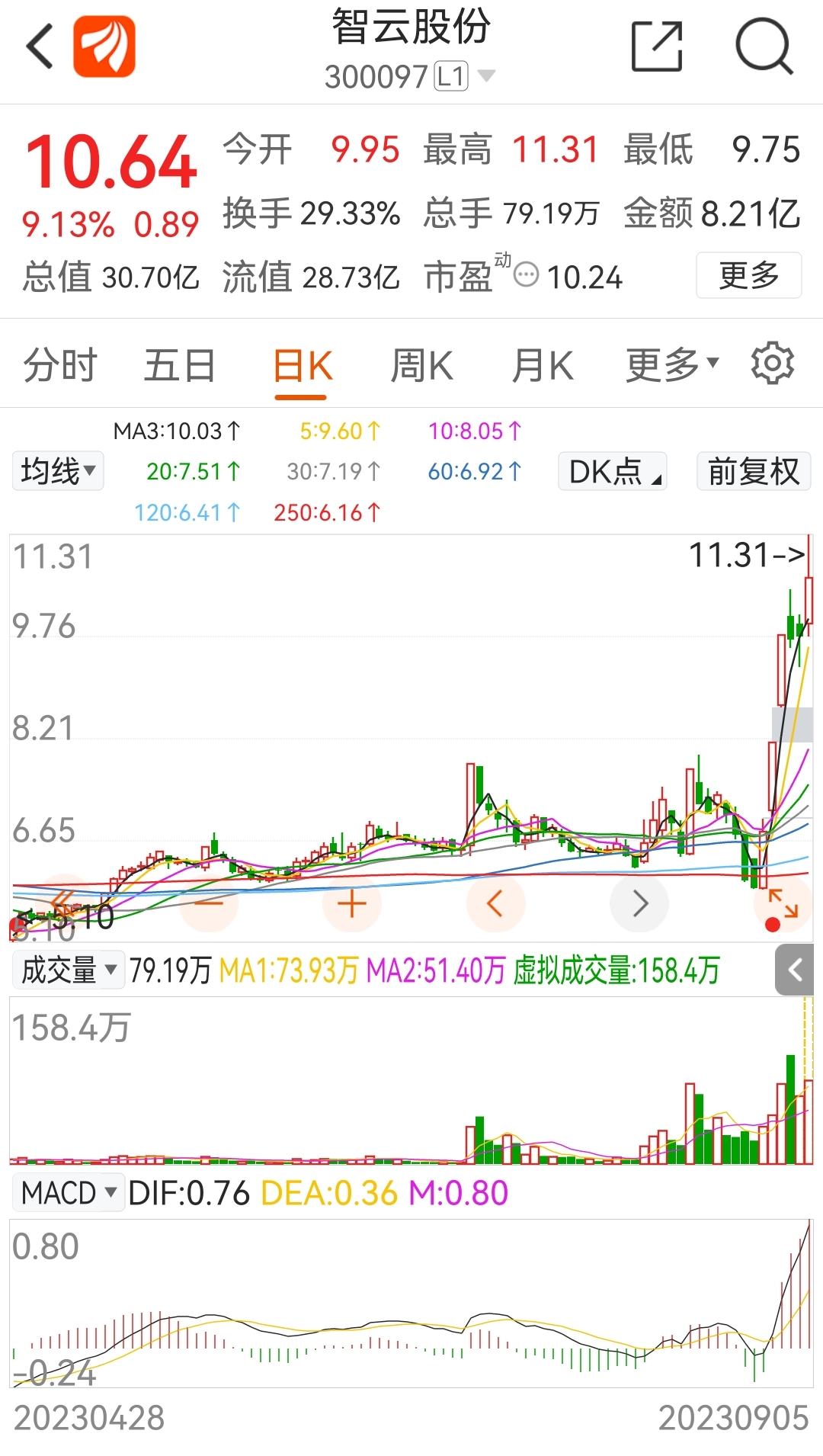The width and height of the screenshot is (823, 1456).
Task: Select the 周K chart tab
Action: click(x=421, y=365)
